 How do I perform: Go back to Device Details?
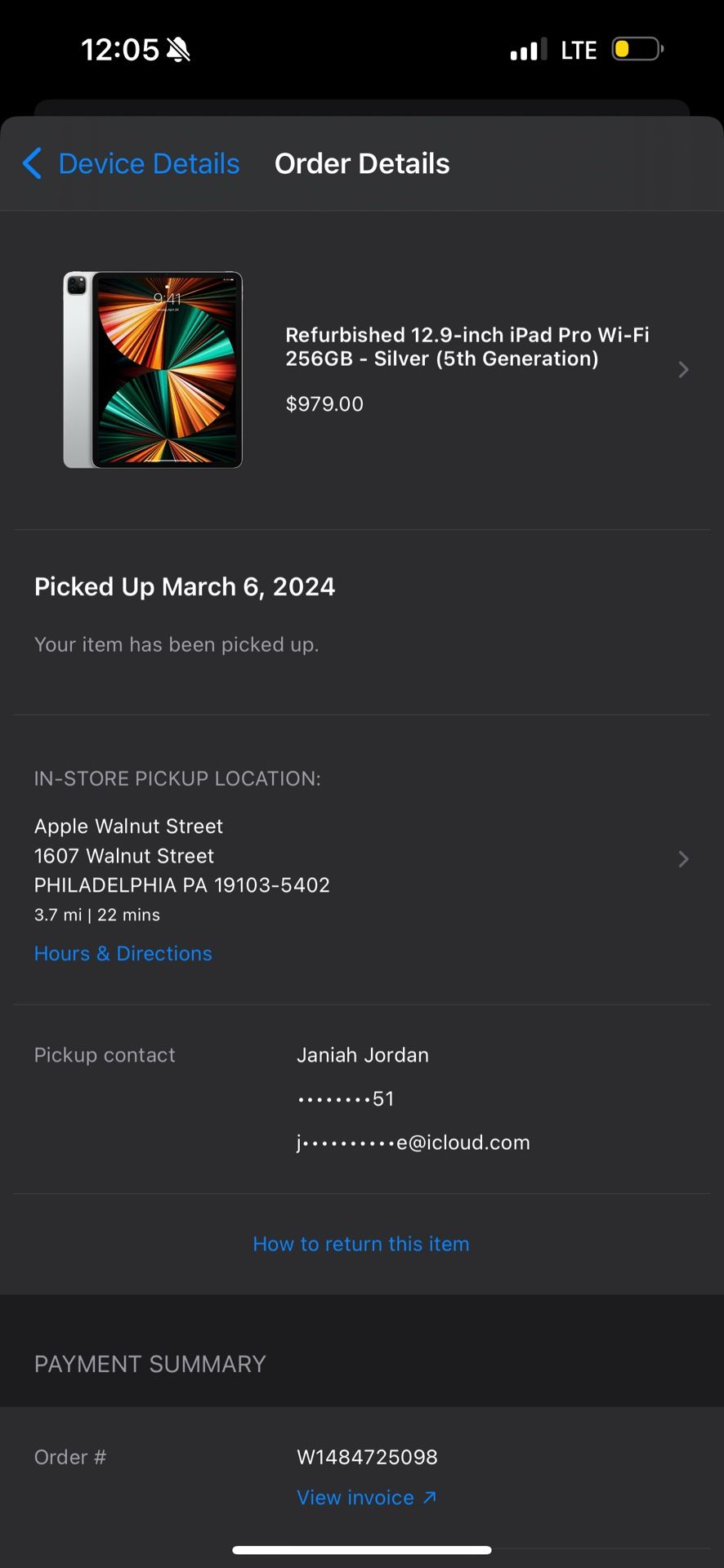click(x=132, y=164)
